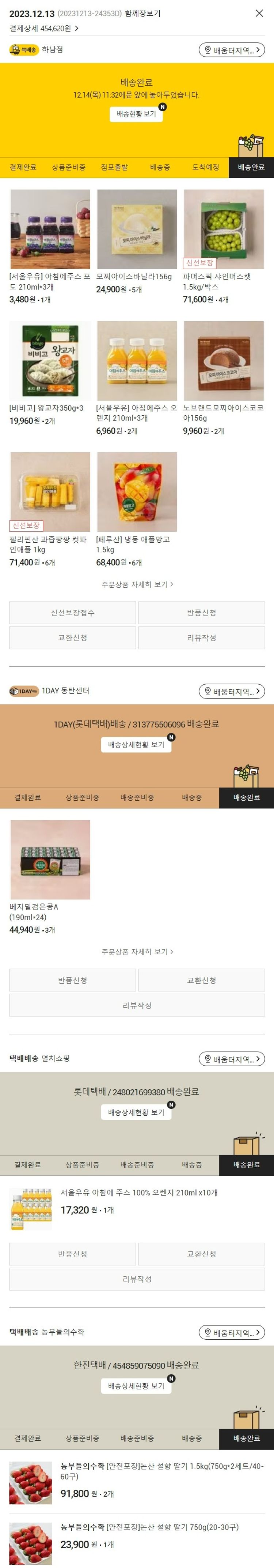
Task: Open 배송상세현황 보기 for 1DAY 롯데택배
Action: (x=136, y=744)
